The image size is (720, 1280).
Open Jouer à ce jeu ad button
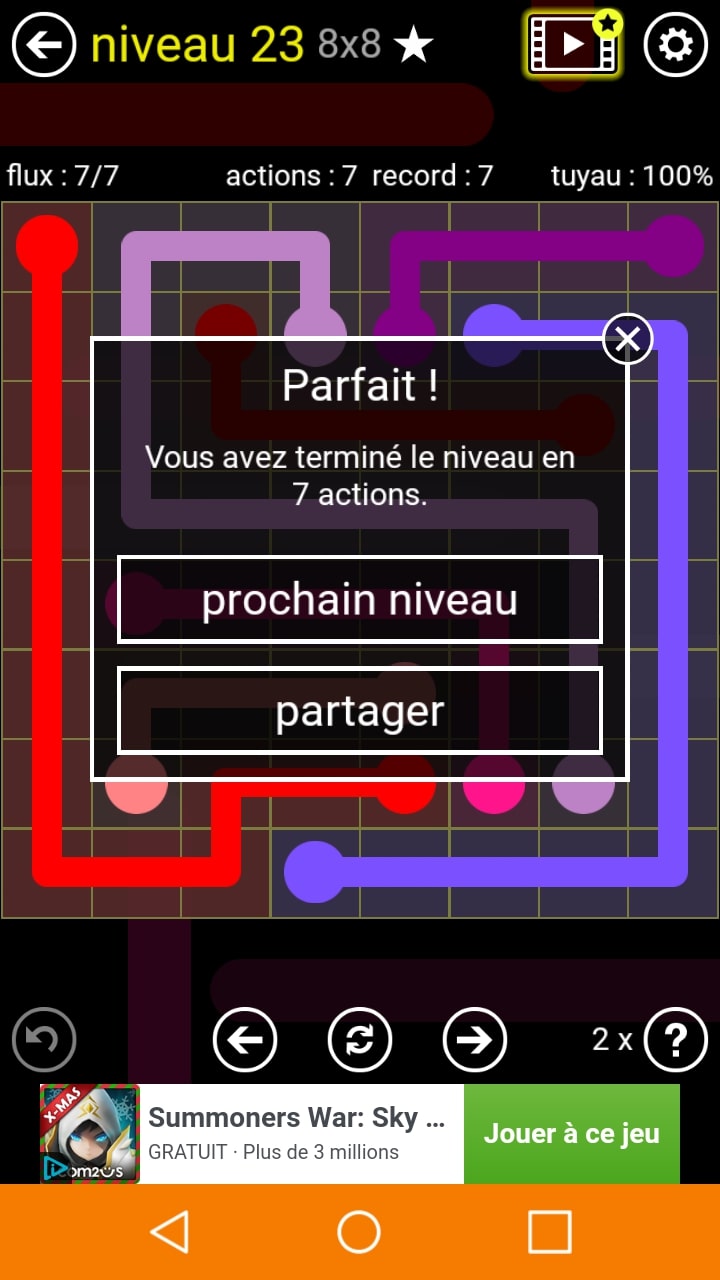571,1134
